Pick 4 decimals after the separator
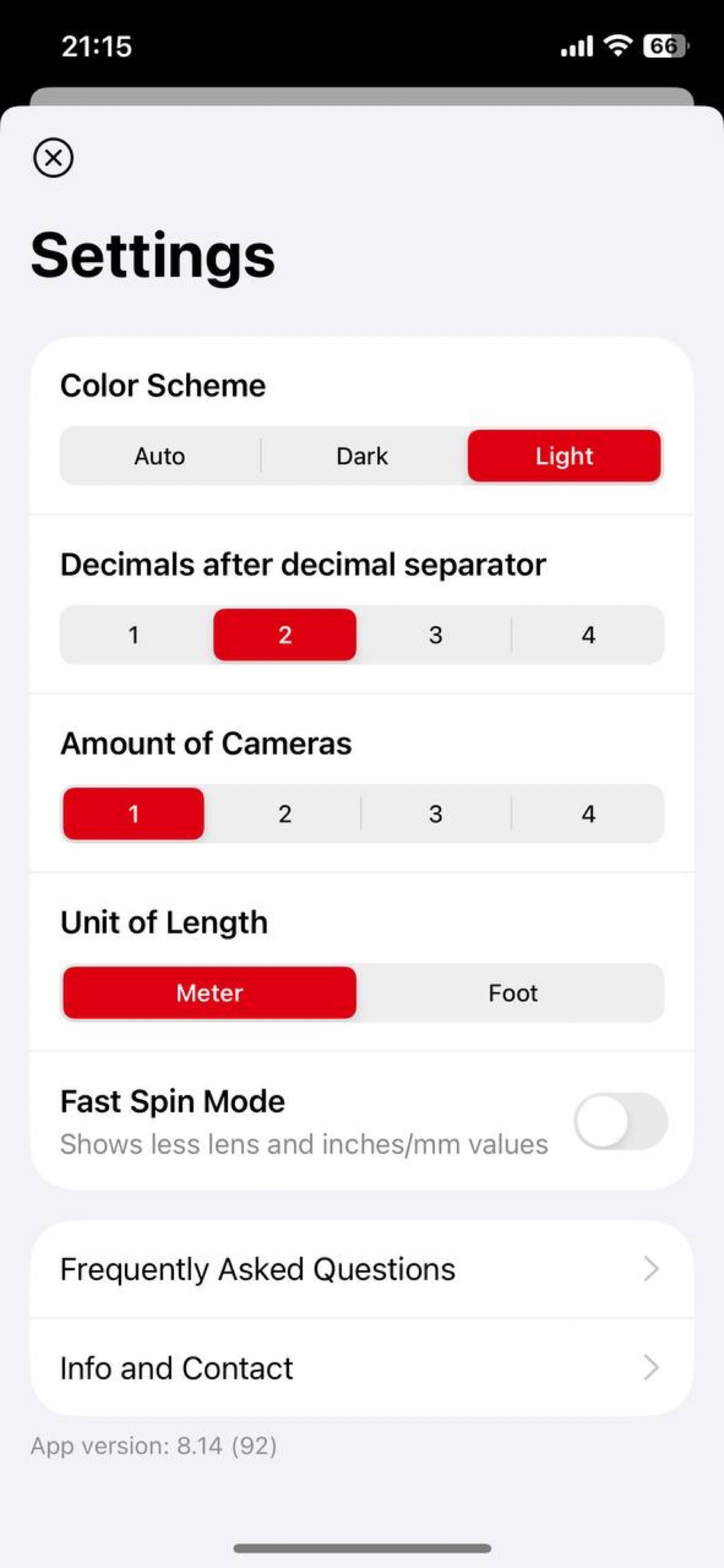Screen dimensions: 724x1568 (x=587, y=635)
